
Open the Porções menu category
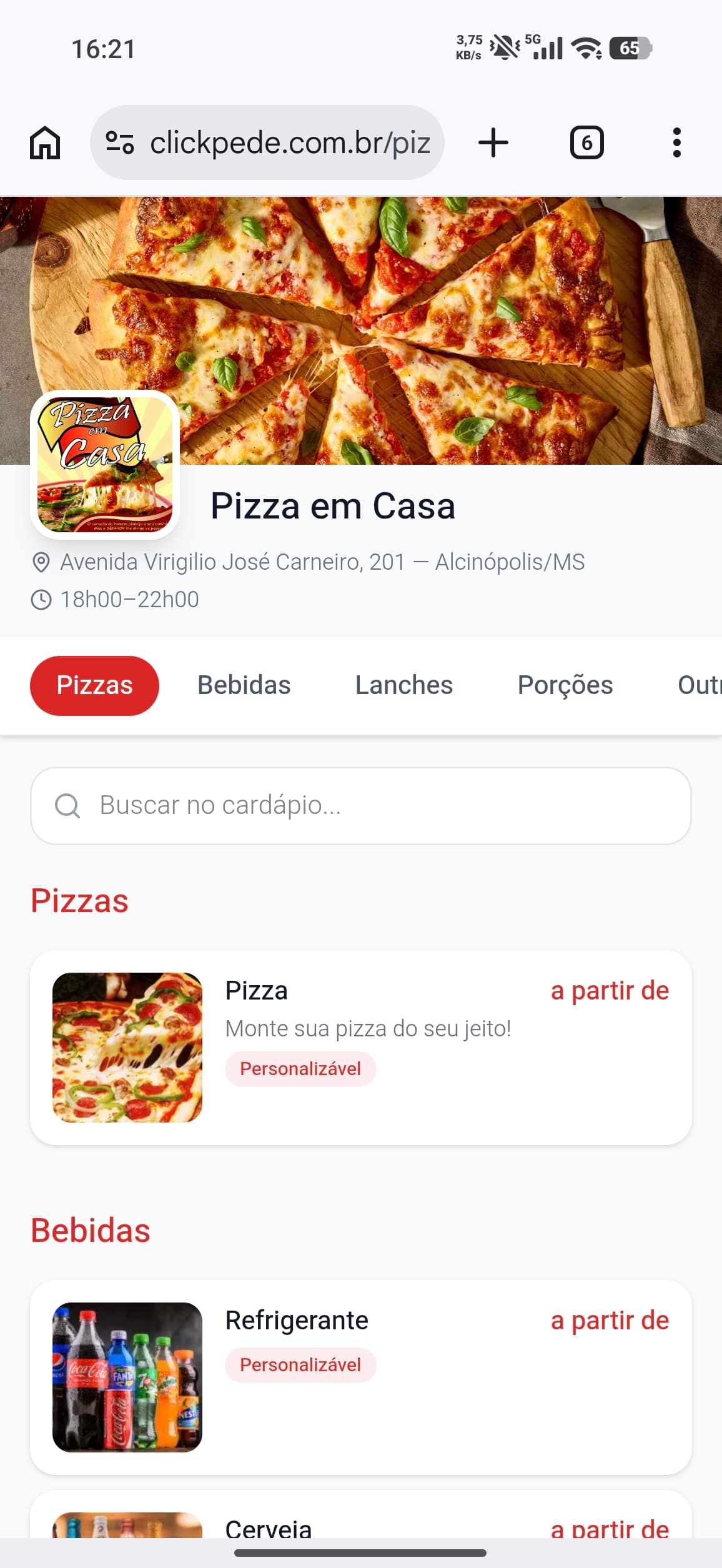(x=565, y=685)
